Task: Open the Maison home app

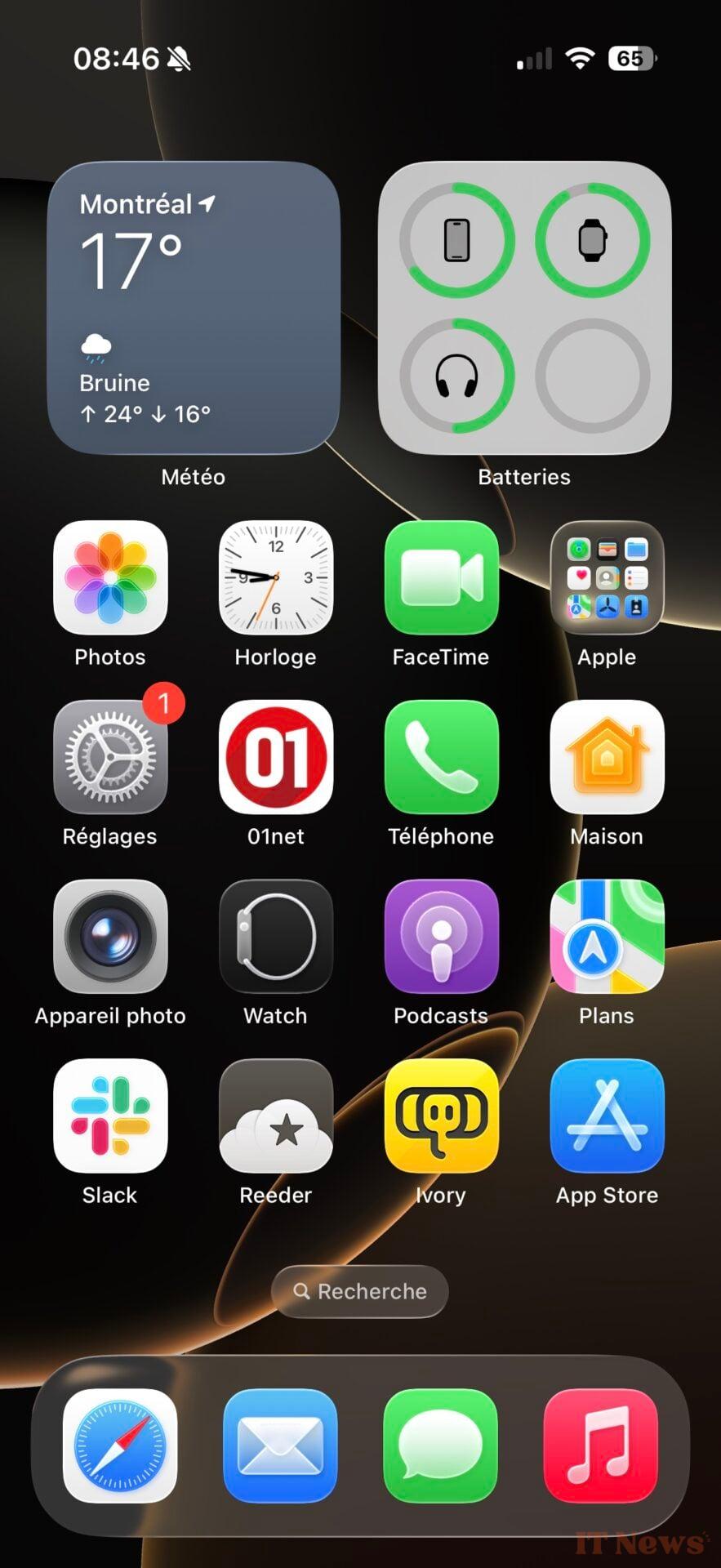Action: pyautogui.click(x=607, y=757)
